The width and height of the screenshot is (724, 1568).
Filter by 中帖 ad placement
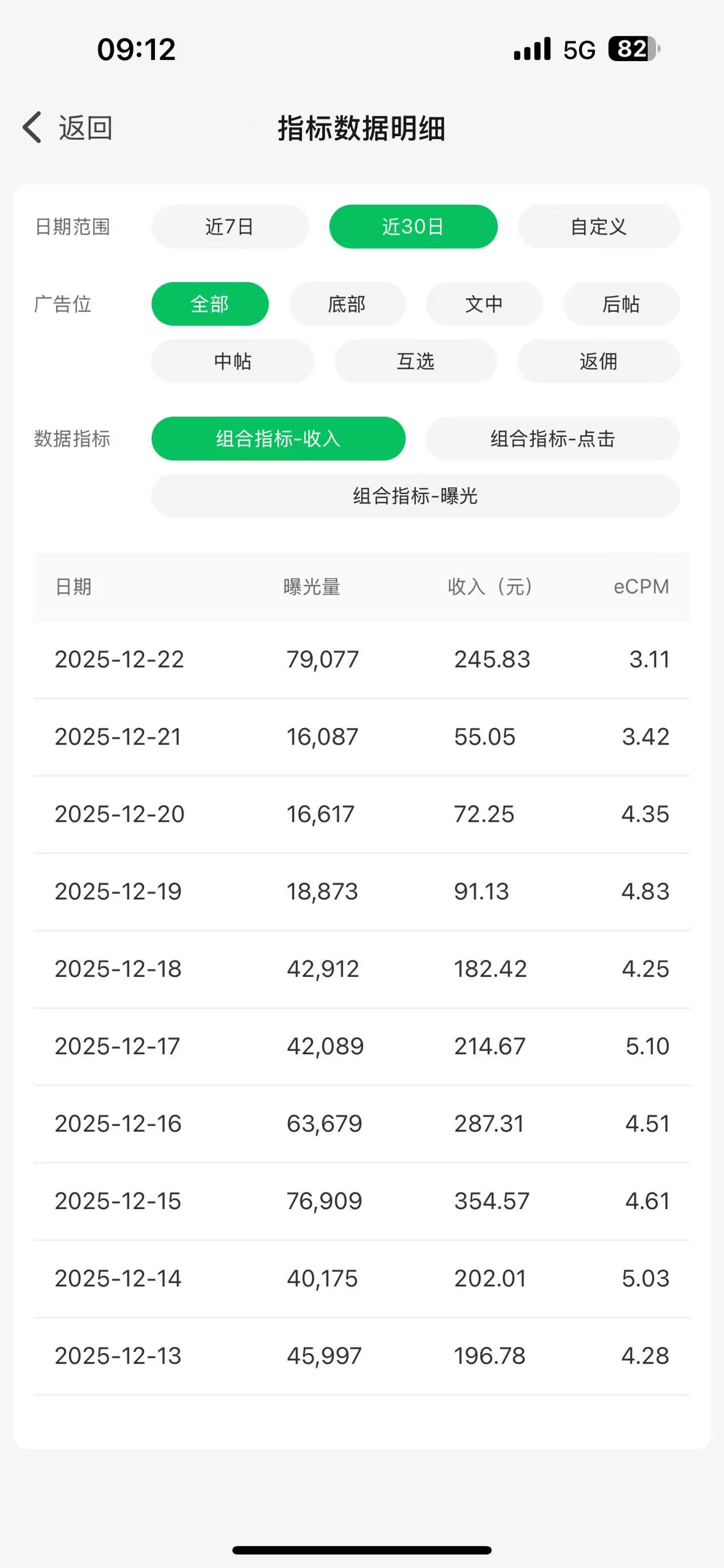[x=232, y=361]
